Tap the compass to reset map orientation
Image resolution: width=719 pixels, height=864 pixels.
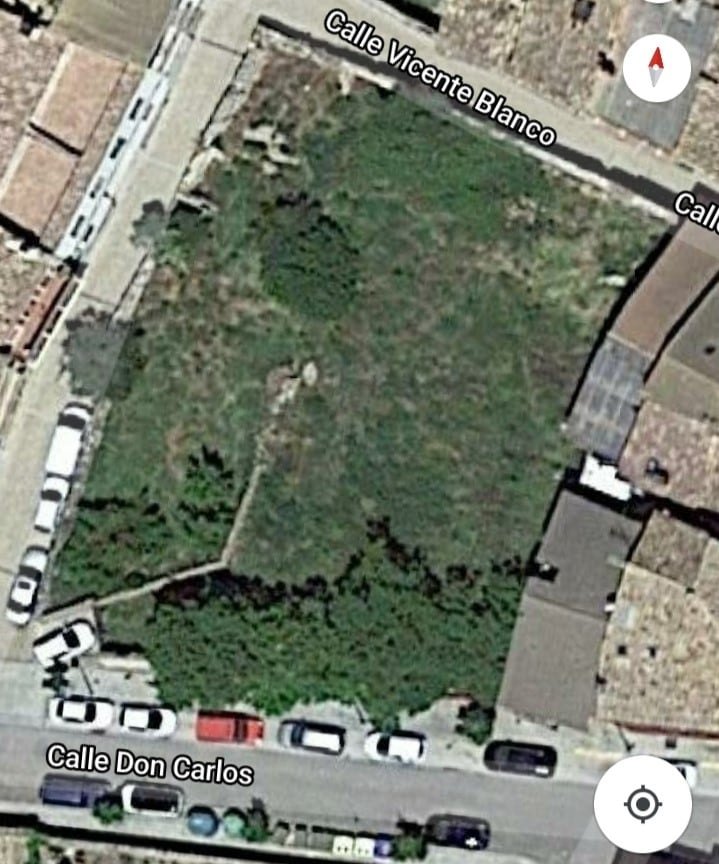[x=656, y=67]
